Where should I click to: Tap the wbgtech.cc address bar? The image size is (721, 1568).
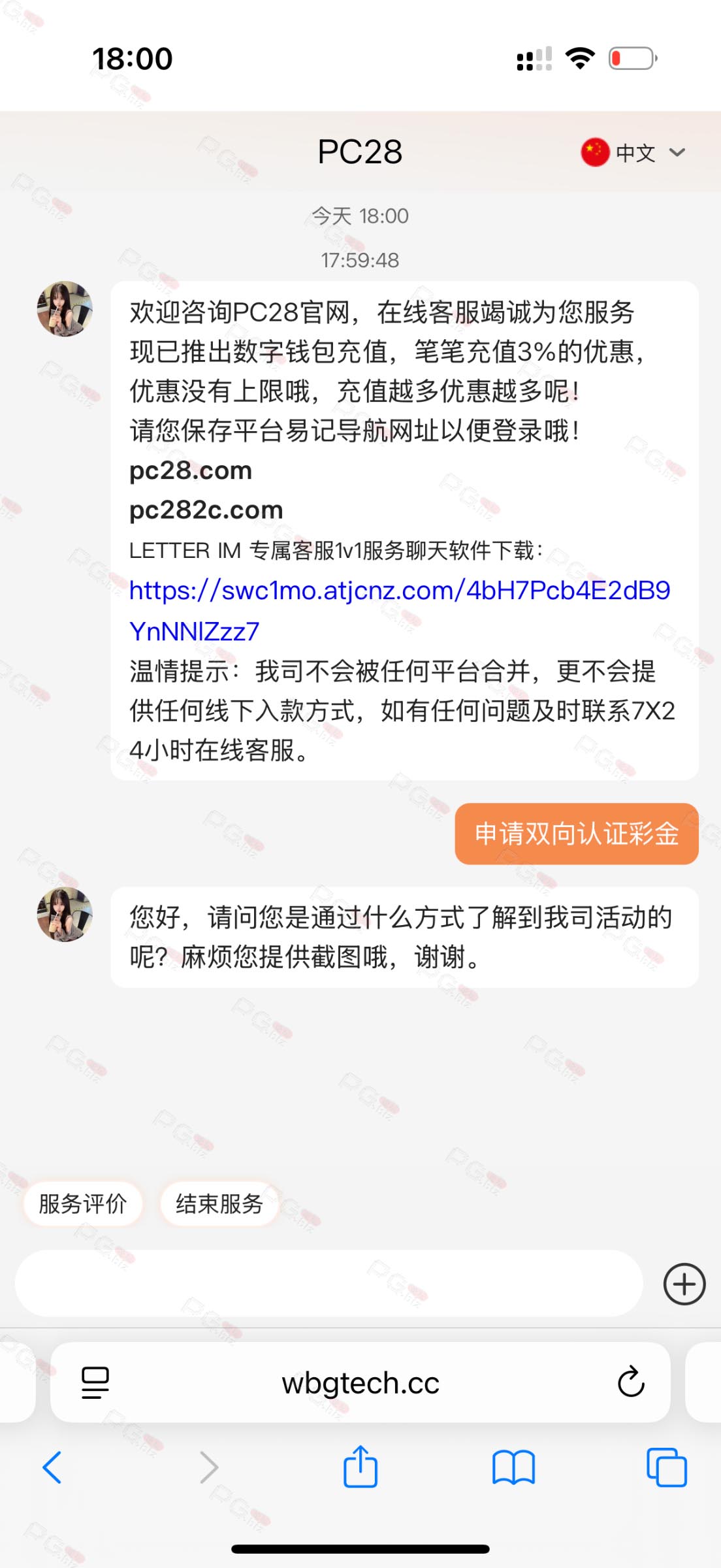(x=360, y=1382)
